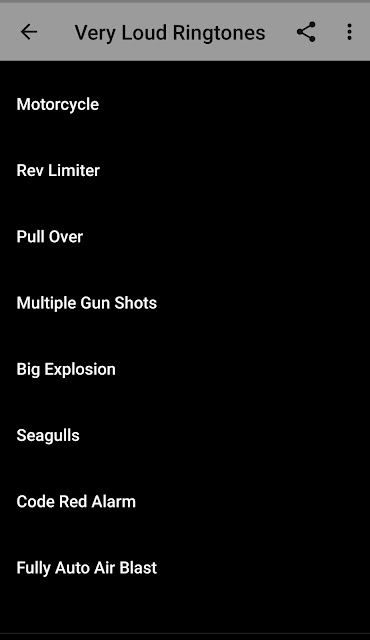Image resolution: width=370 pixels, height=640 pixels.
Task: Tap the Multiple Gun Shots ringtone
Action: [x=185, y=303]
